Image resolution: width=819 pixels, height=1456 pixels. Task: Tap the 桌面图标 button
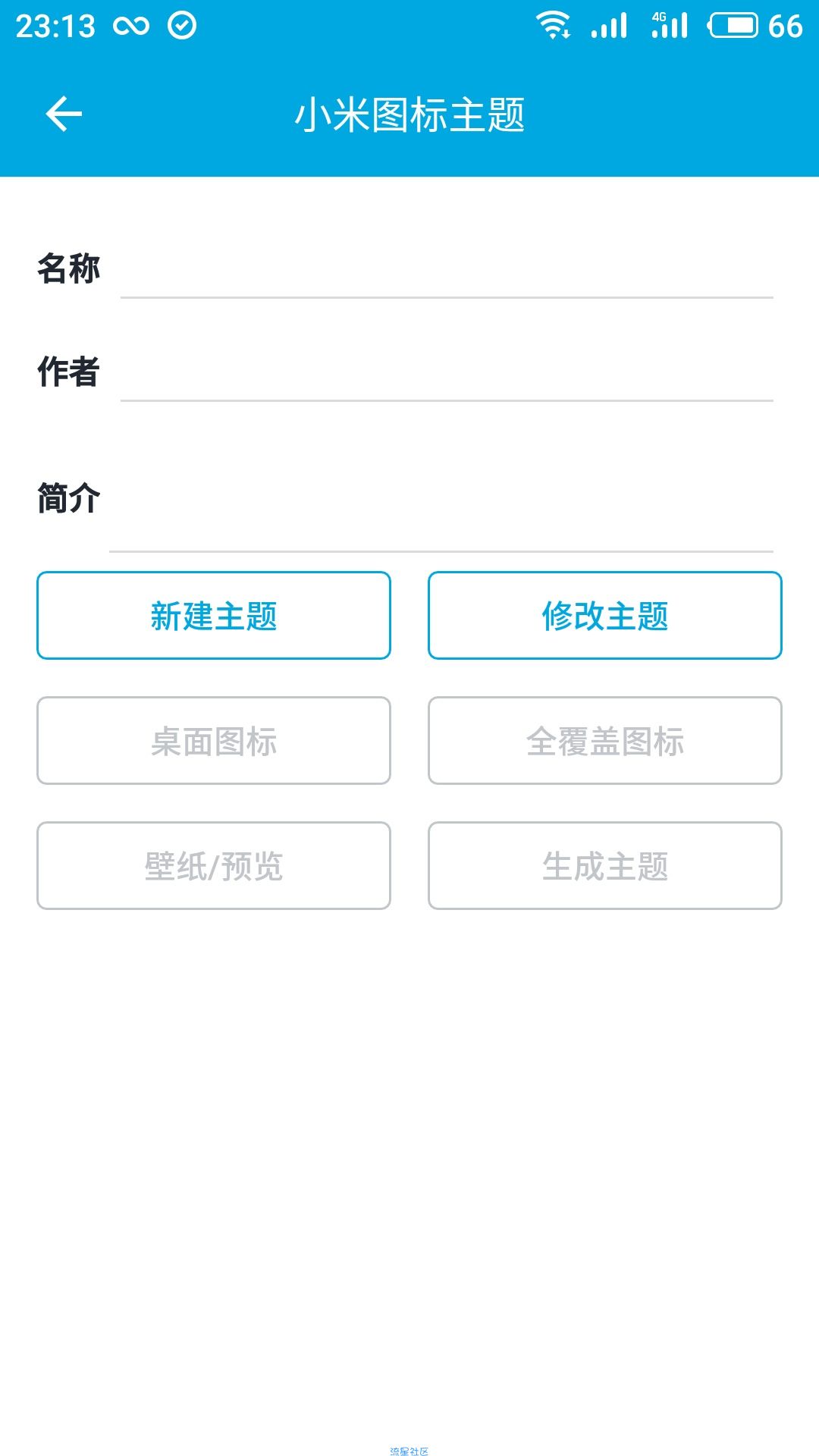[x=214, y=741]
